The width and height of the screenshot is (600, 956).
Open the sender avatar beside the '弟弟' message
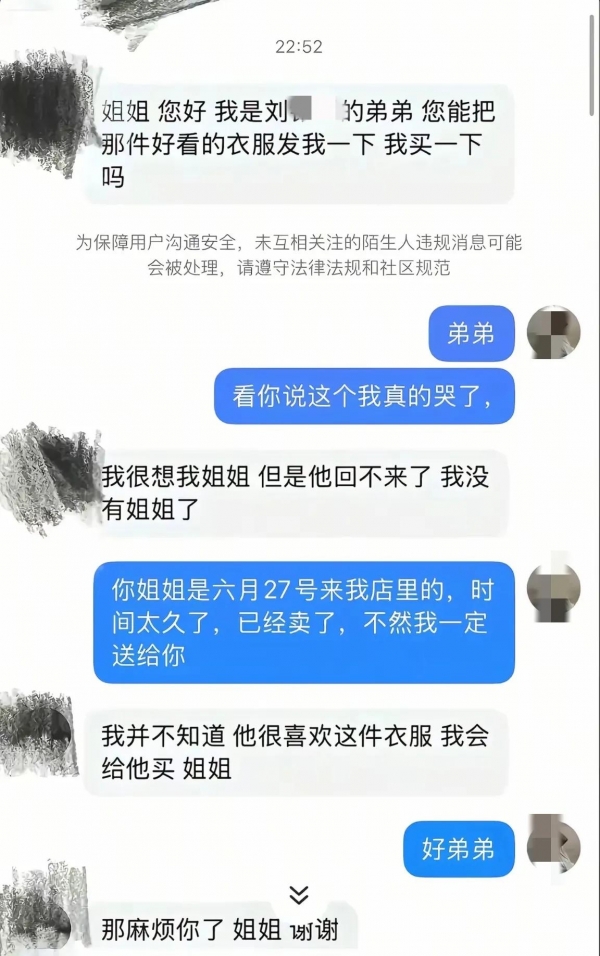point(553,333)
